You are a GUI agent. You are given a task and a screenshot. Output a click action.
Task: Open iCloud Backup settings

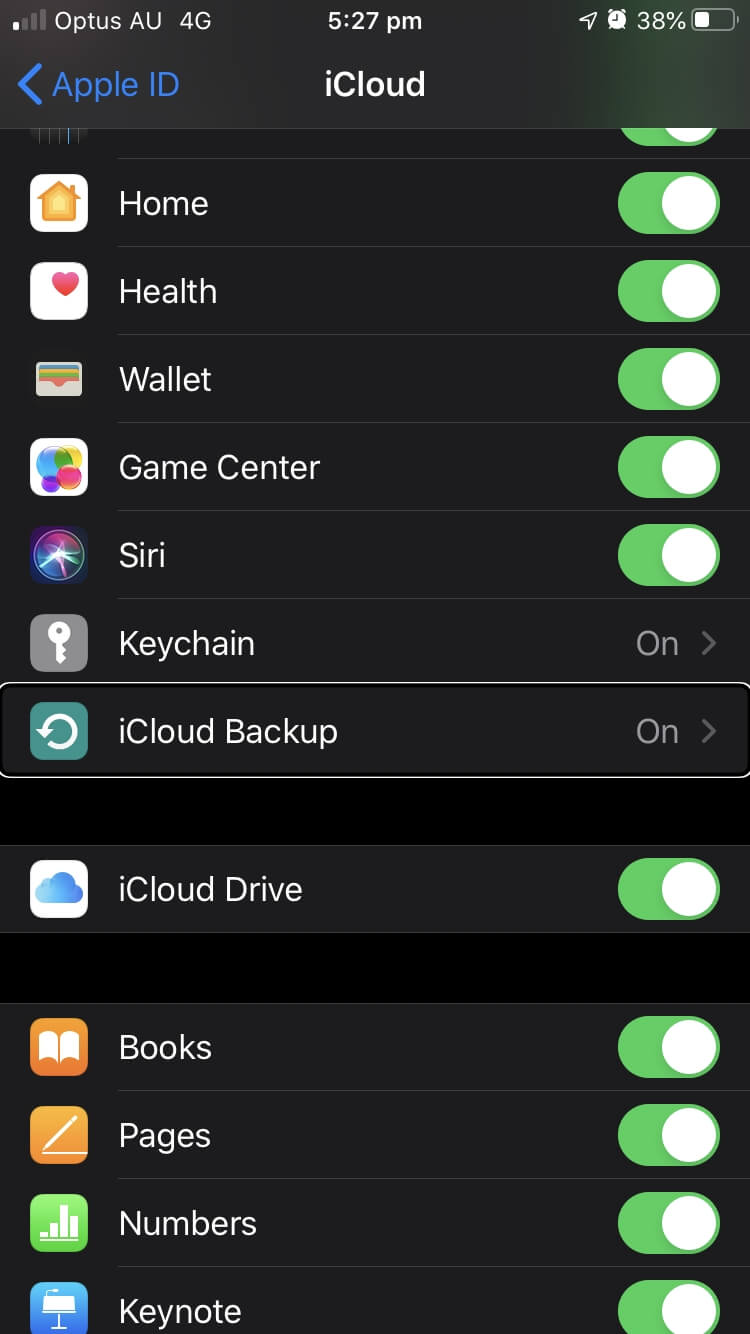tap(375, 732)
